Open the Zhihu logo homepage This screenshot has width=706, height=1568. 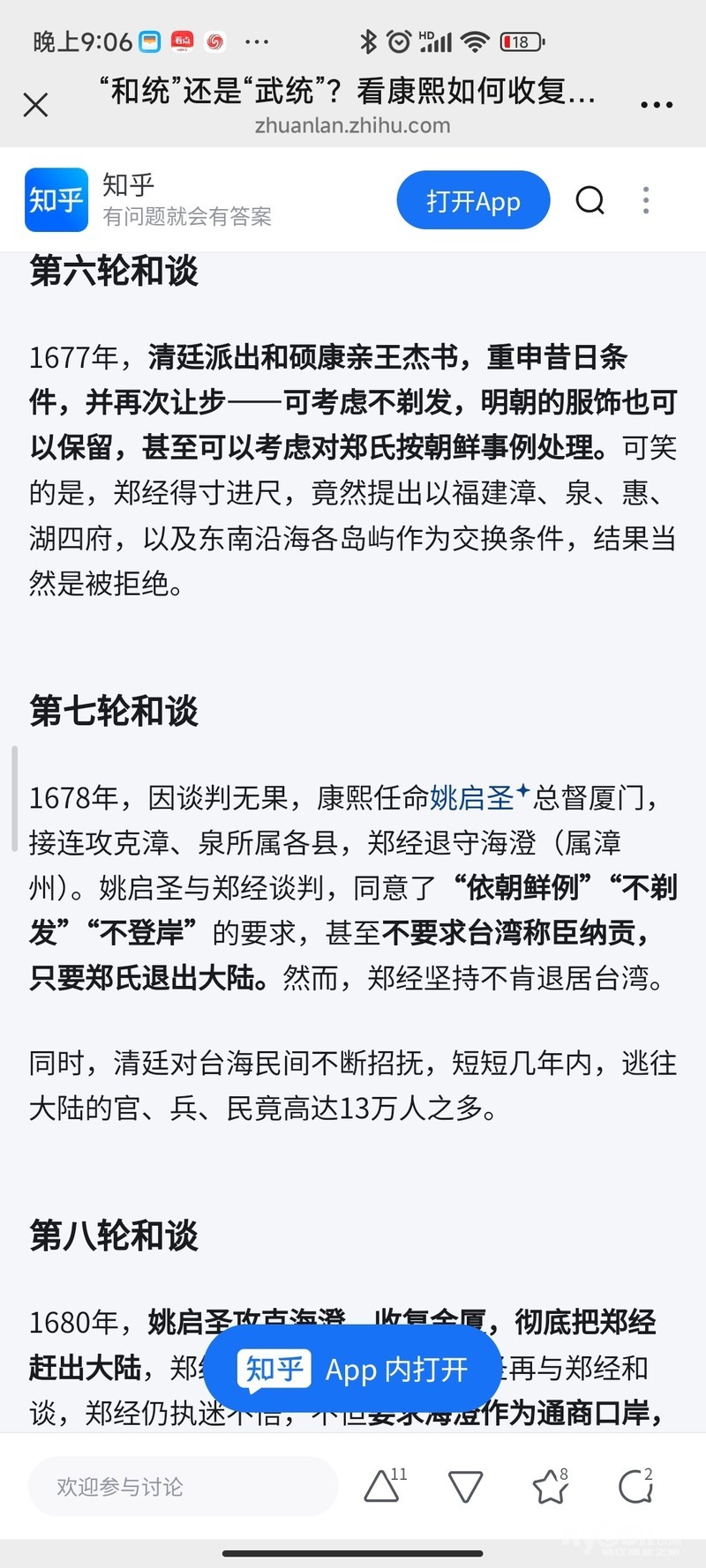(56, 200)
